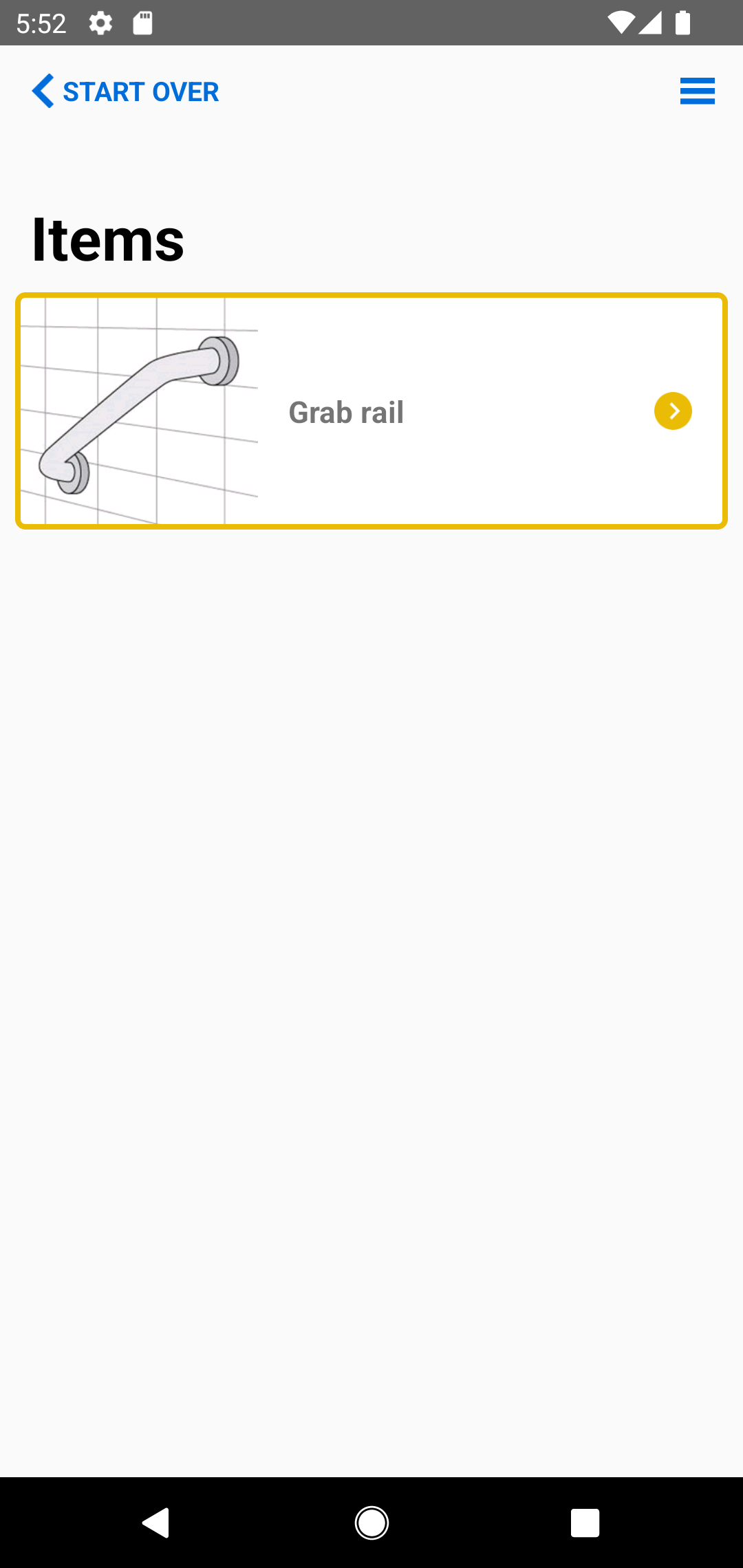Open the hamburger navigation menu
743x1568 pixels.
(698, 91)
